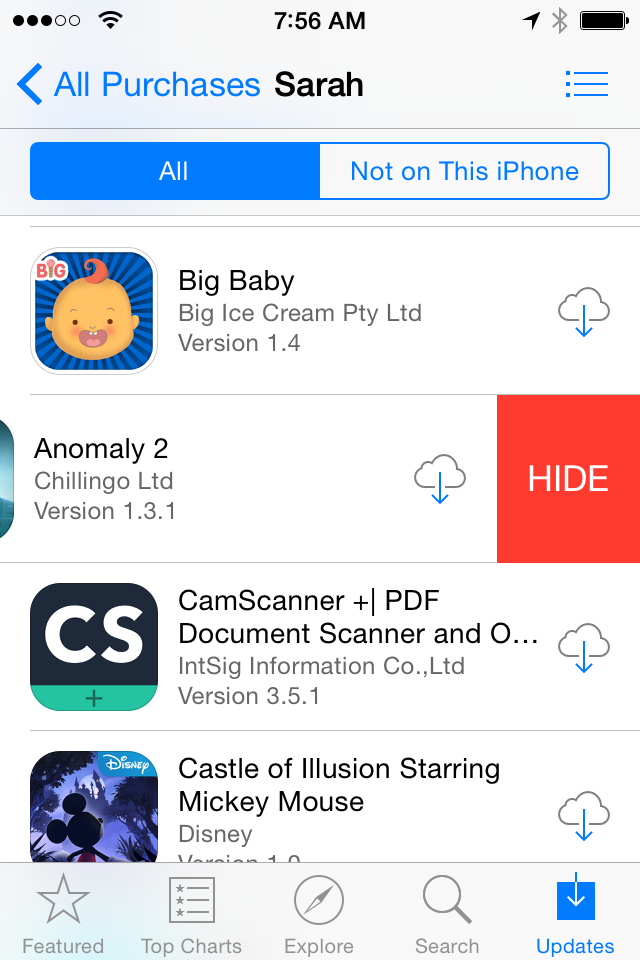Image resolution: width=640 pixels, height=960 pixels.
Task: Switch to Not on This iPhone
Action: point(464,171)
